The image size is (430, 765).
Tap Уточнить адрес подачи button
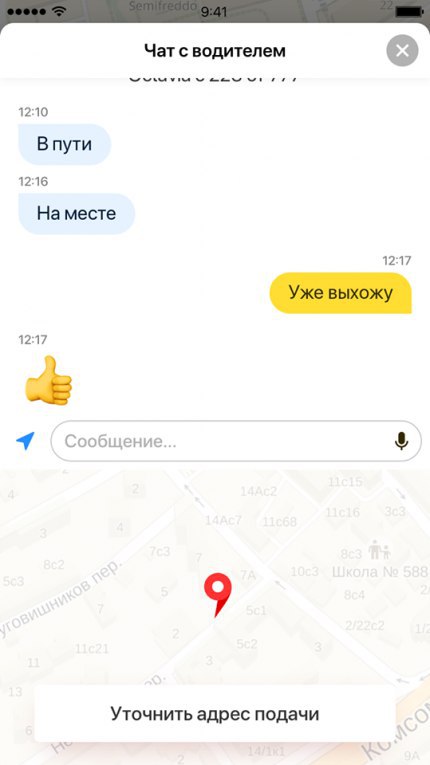pos(215,713)
